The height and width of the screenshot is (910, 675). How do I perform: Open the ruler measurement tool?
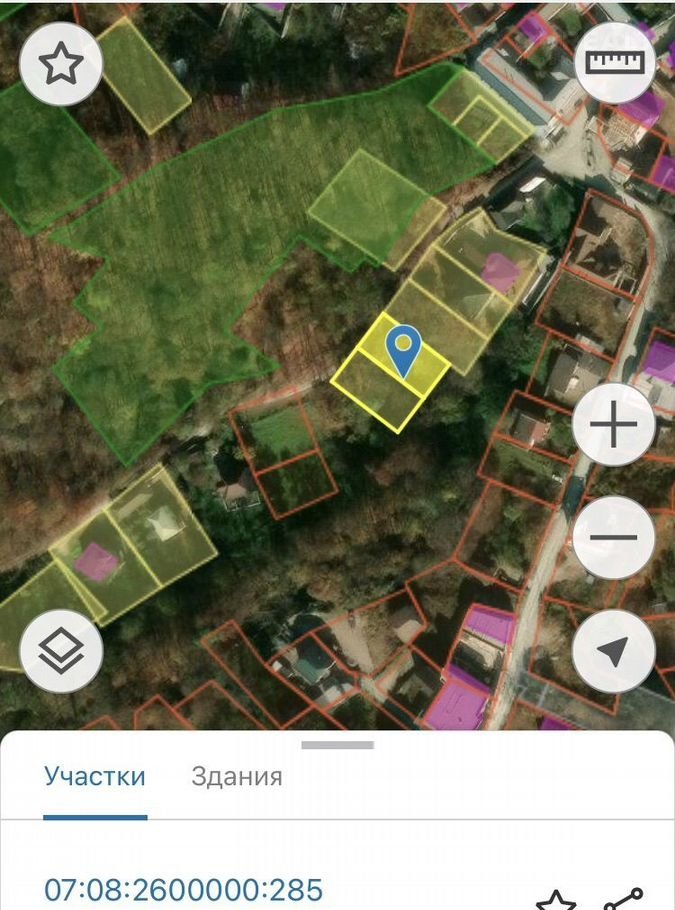click(614, 62)
